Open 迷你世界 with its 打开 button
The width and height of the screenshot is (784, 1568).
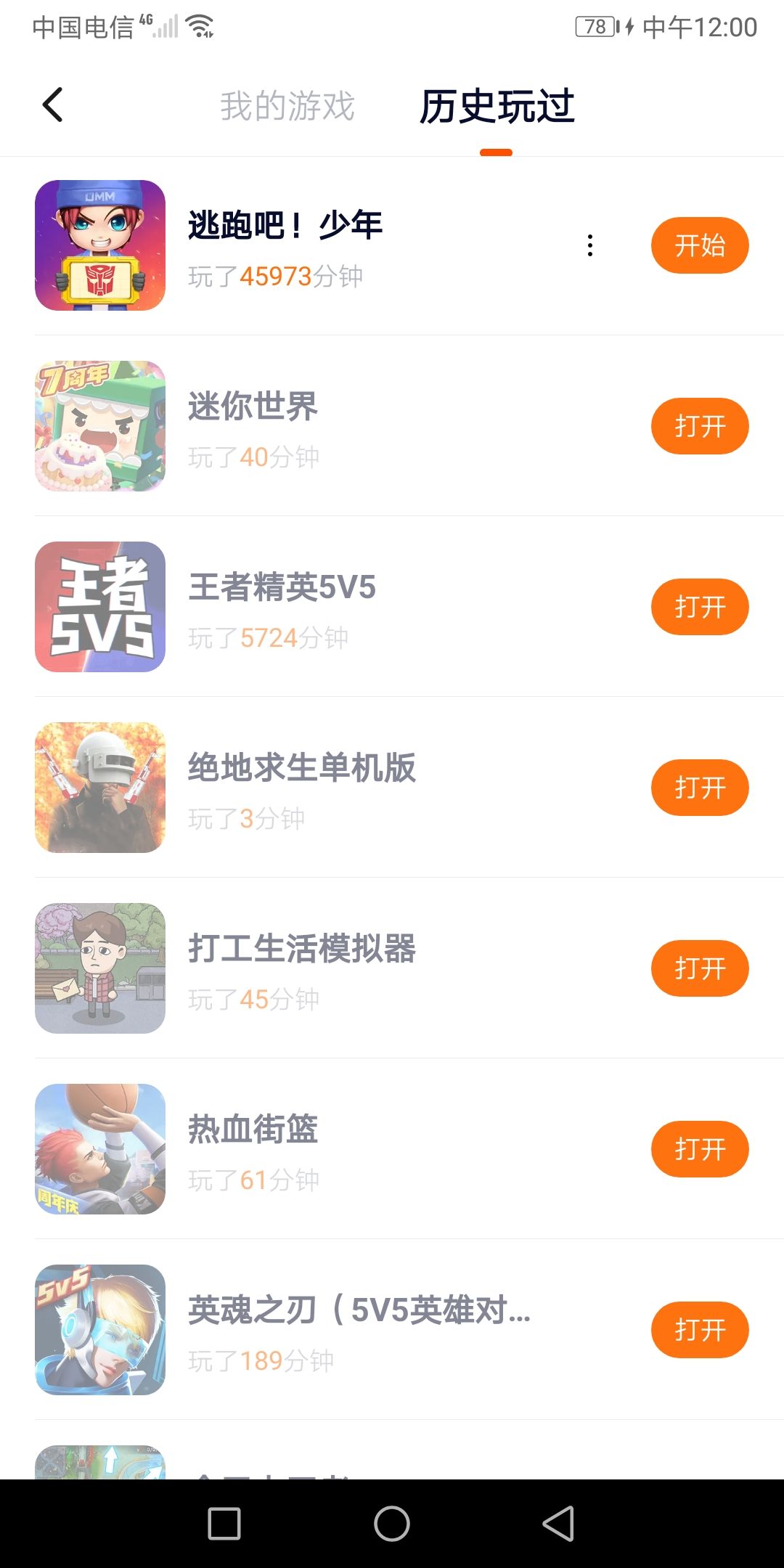pos(699,426)
